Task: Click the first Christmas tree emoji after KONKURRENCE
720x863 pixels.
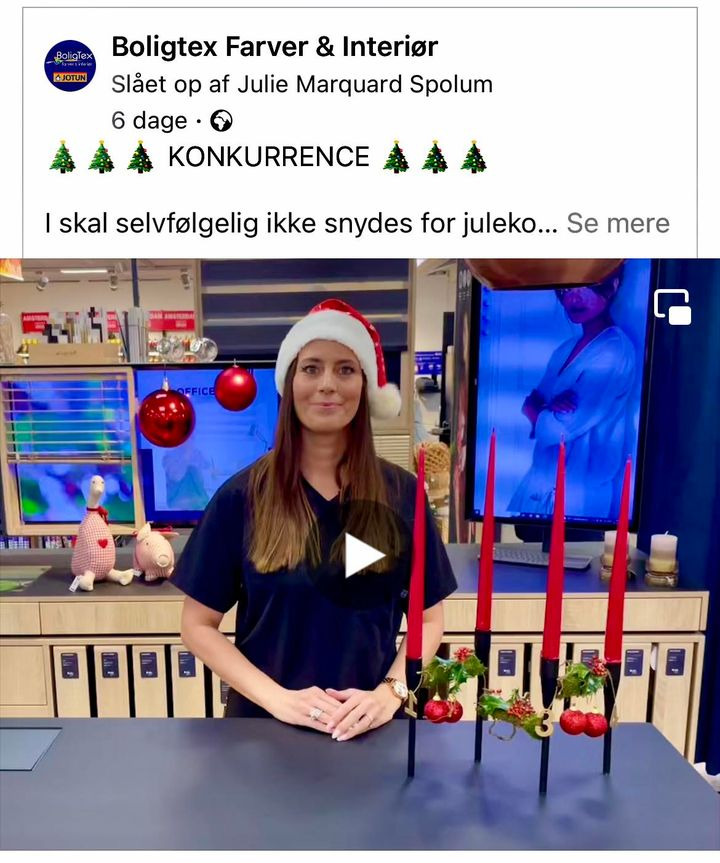Action: 395,158
